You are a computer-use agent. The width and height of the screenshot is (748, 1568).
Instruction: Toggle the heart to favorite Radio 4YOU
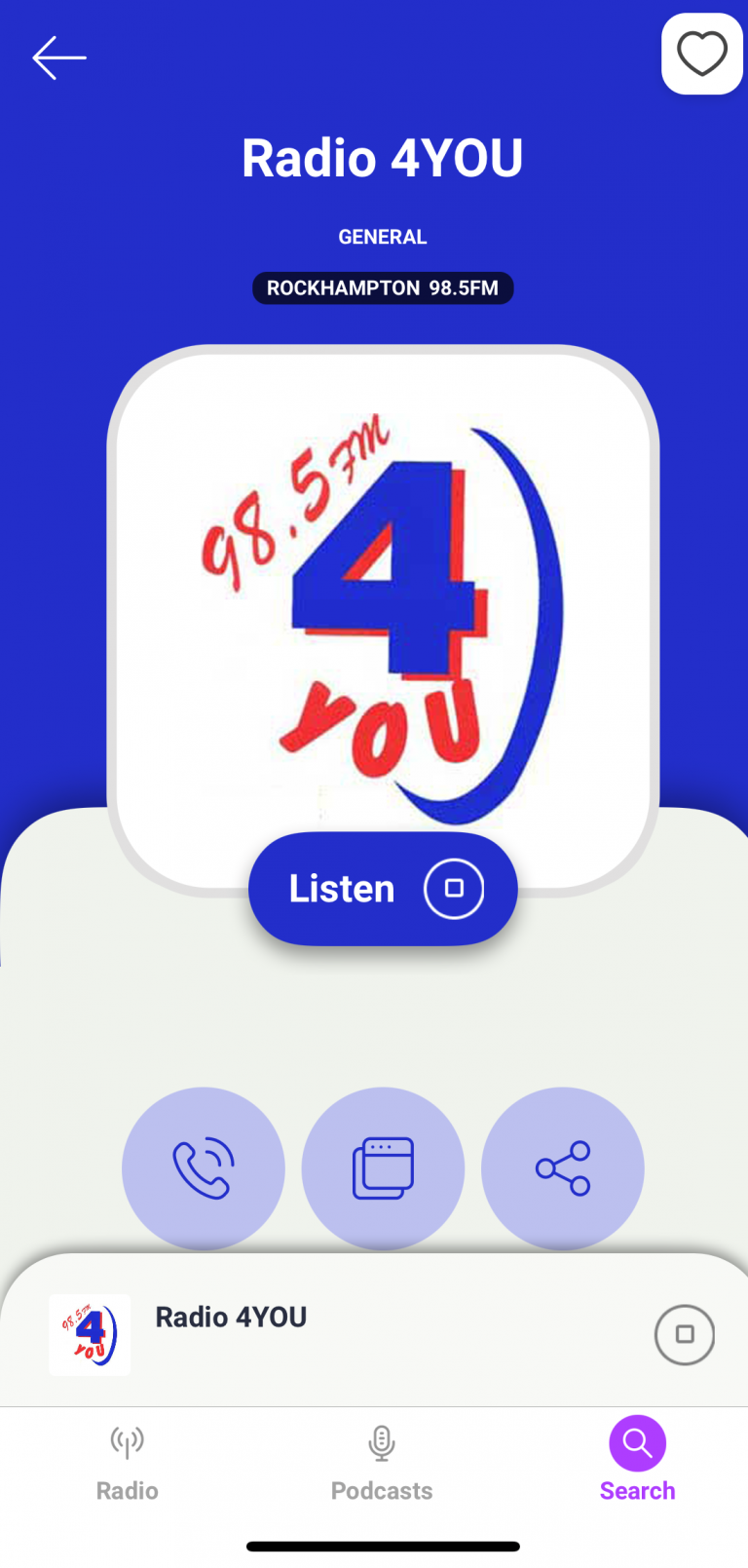click(x=701, y=54)
